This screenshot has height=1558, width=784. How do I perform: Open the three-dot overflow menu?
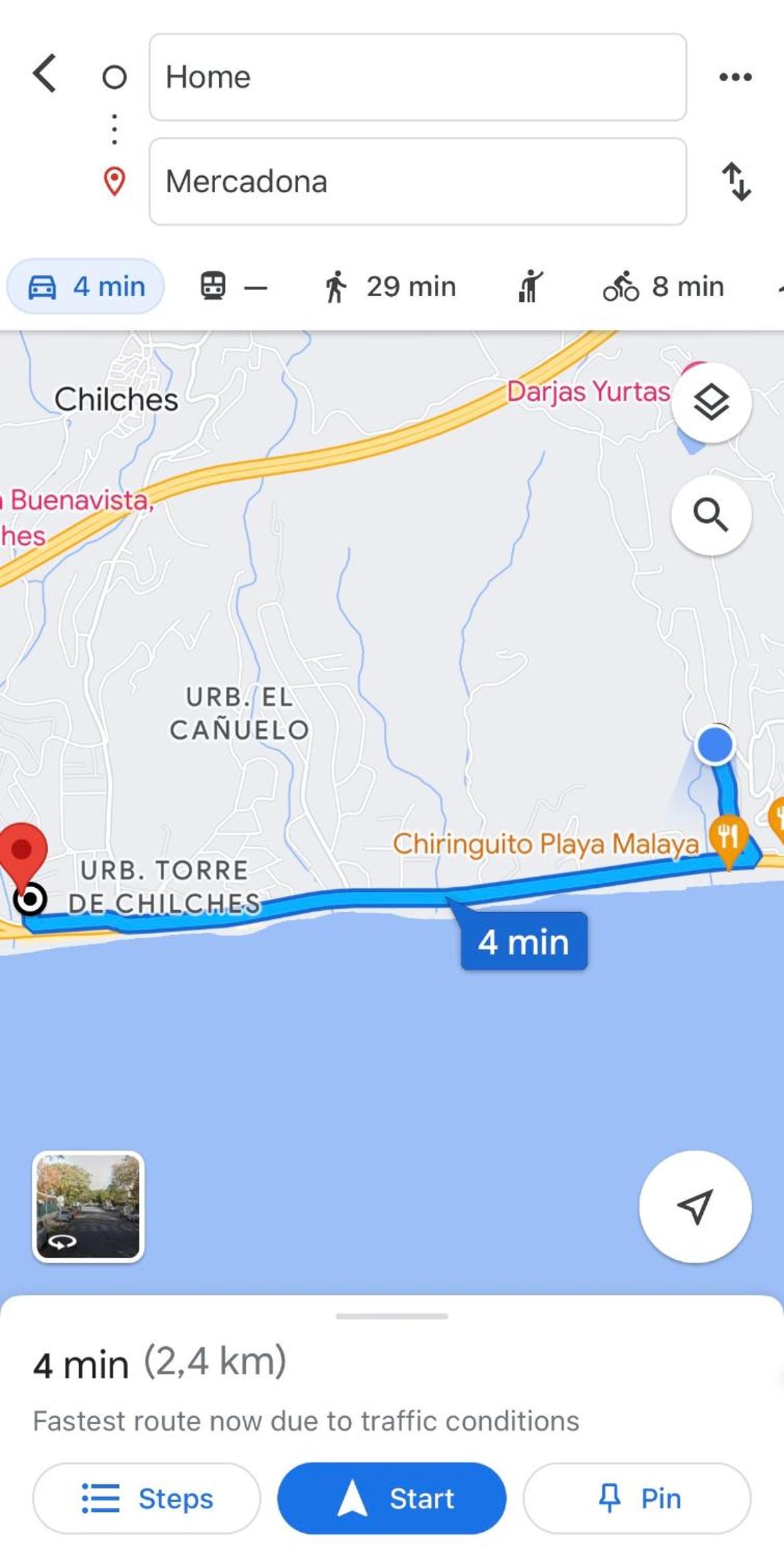735,77
